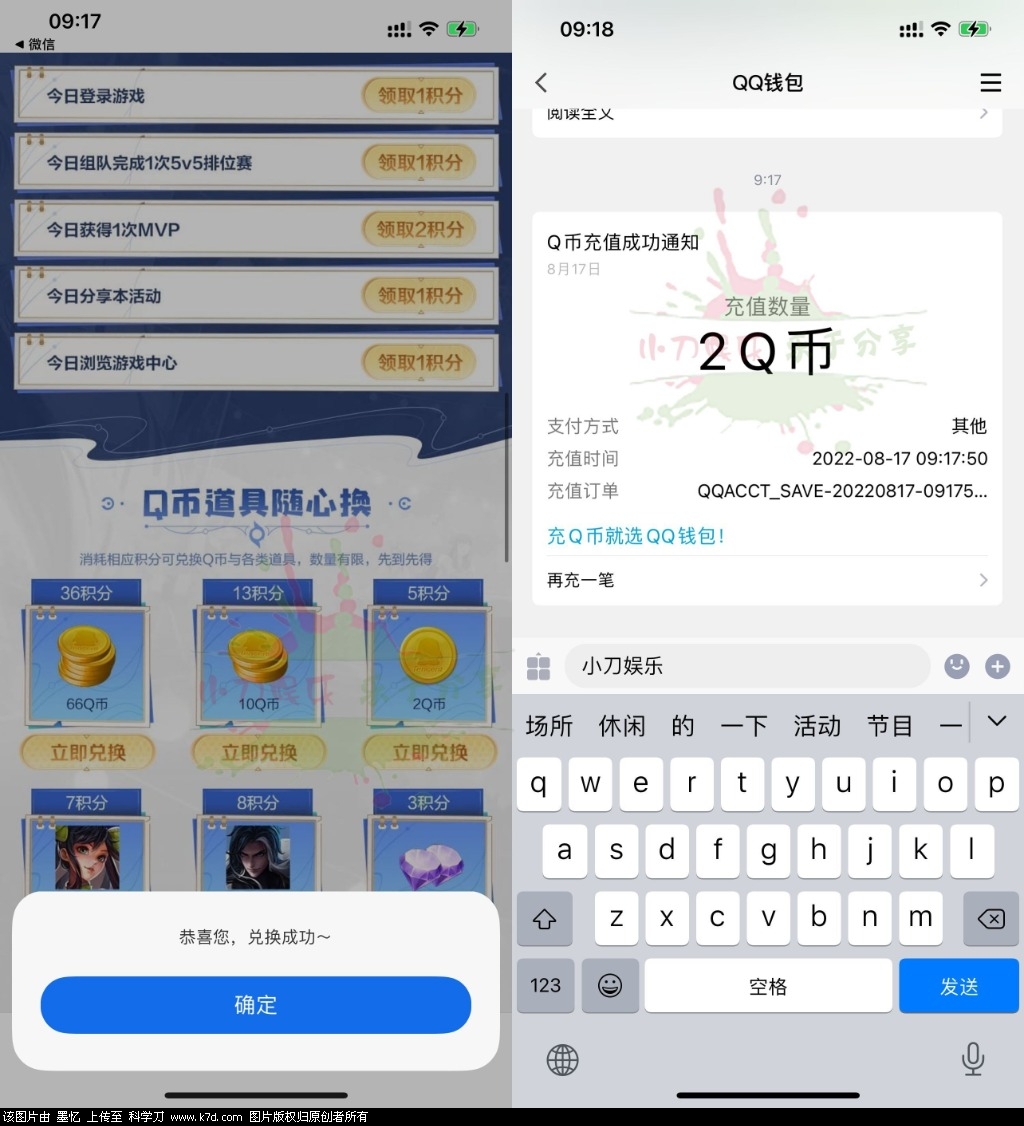Switch input language with the globe key

point(562,1059)
